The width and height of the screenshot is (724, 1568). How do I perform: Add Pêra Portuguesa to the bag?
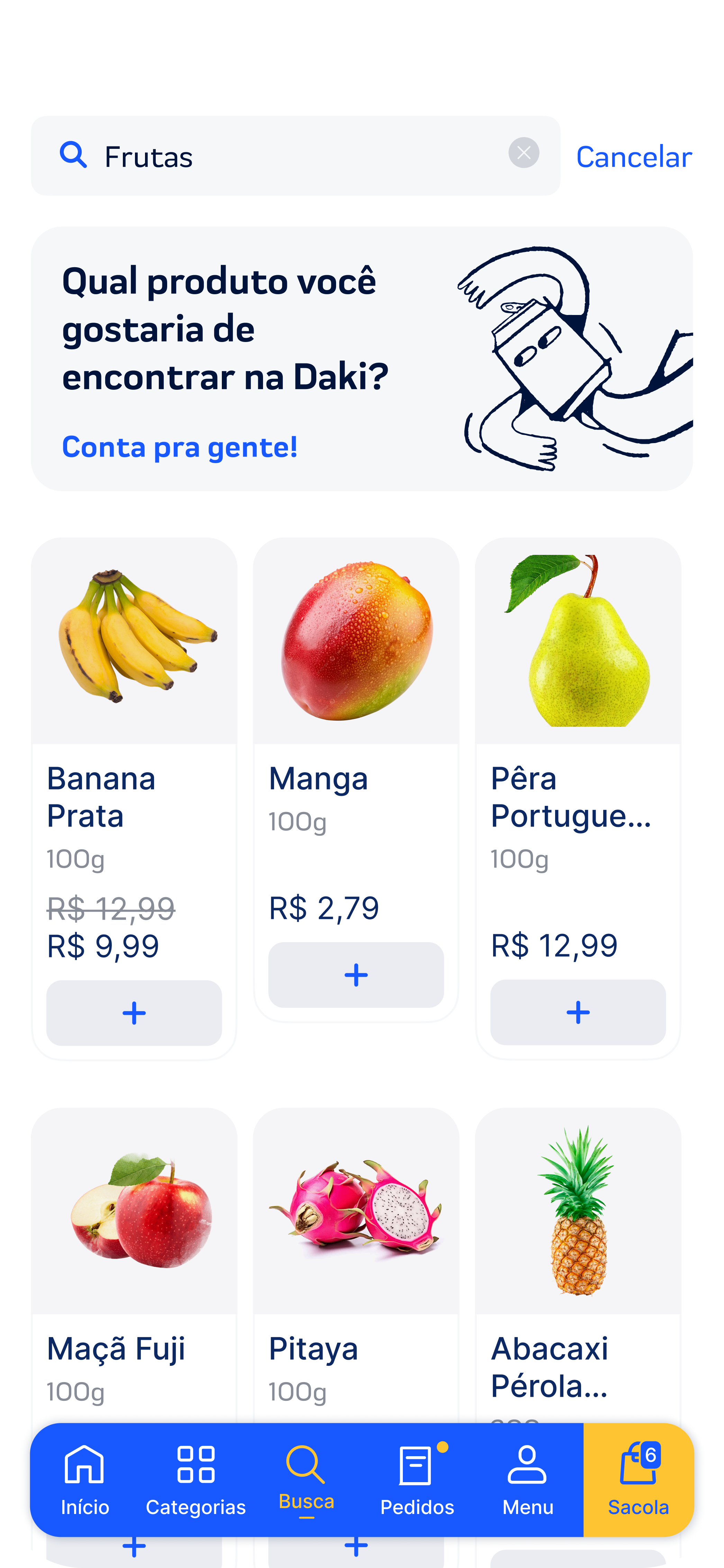578,1012
